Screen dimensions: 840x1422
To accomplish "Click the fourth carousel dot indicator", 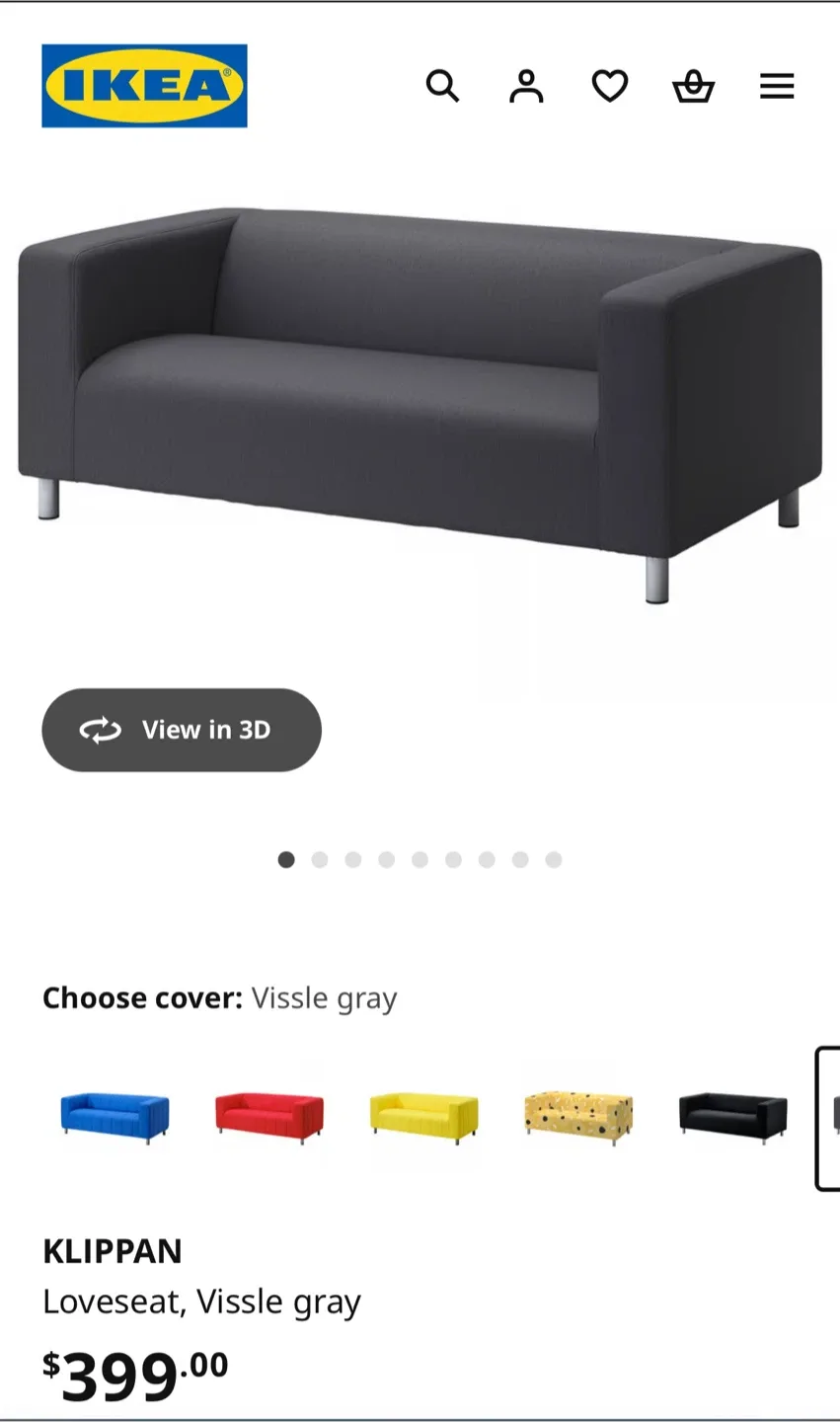I will (x=386, y=859).
